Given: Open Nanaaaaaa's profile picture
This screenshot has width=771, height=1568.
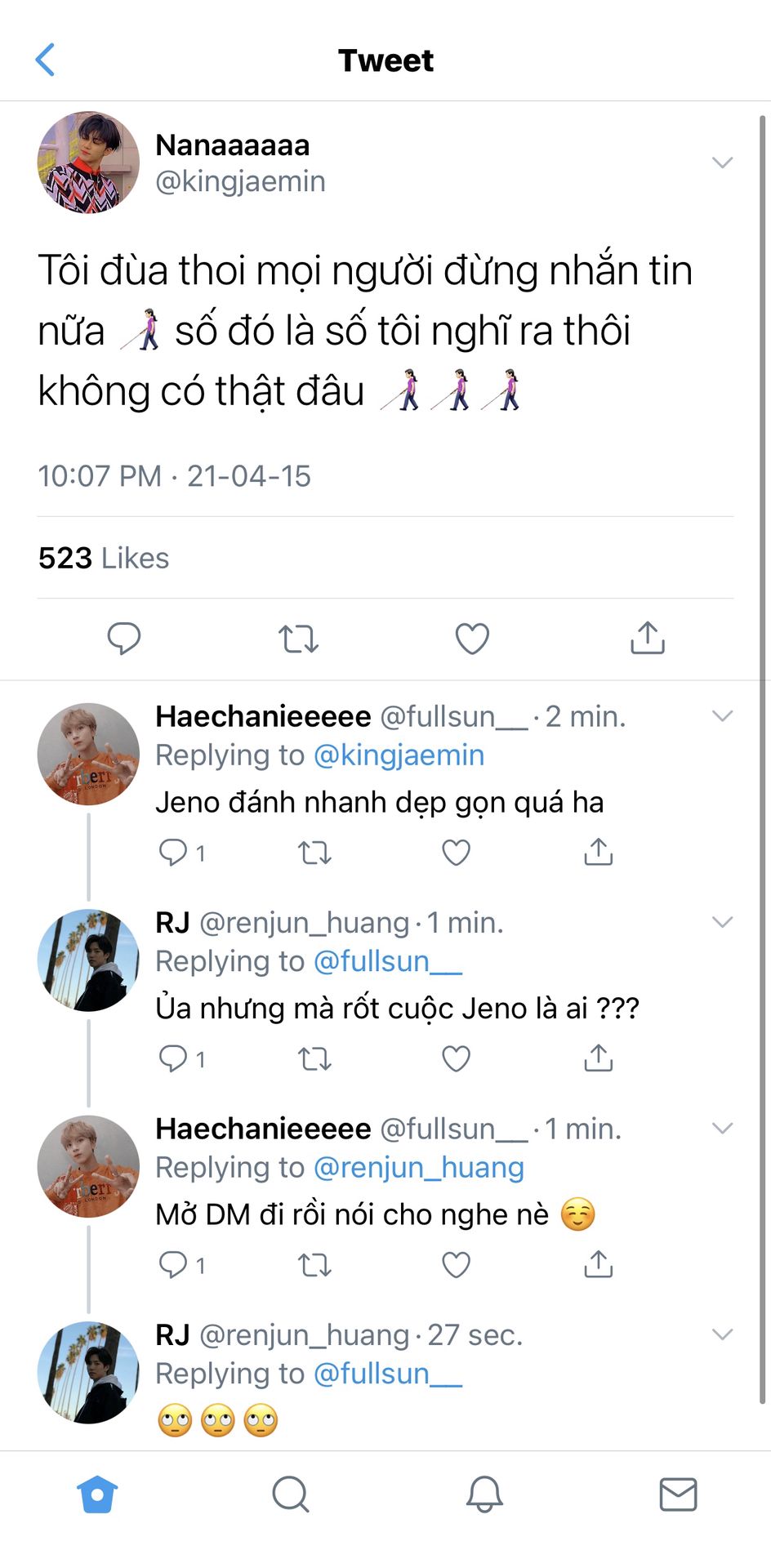Looking at the screenshot, I should point(88,163).
